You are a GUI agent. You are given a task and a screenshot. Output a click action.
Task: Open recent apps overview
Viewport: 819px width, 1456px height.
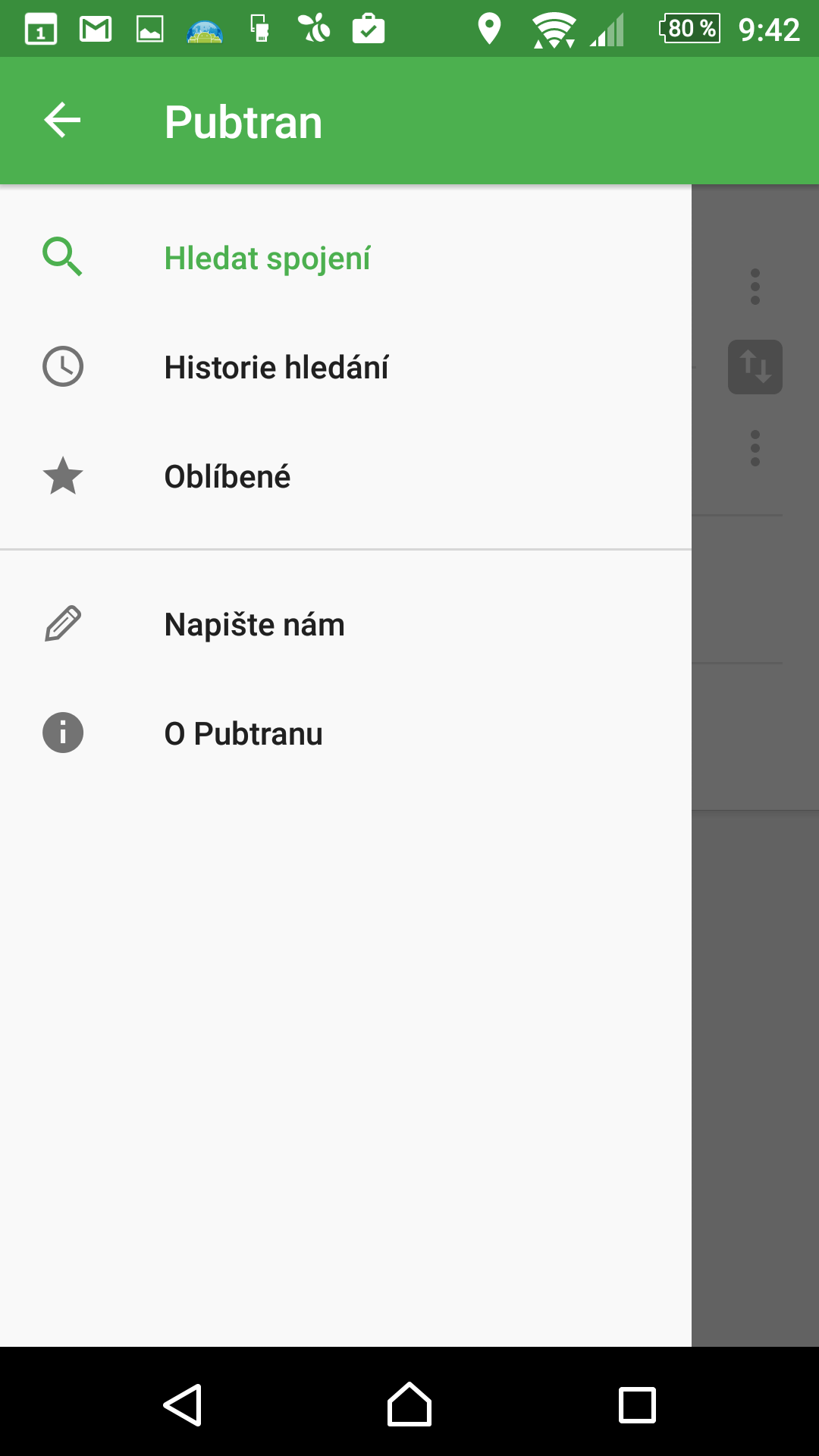coord(637,1405)
